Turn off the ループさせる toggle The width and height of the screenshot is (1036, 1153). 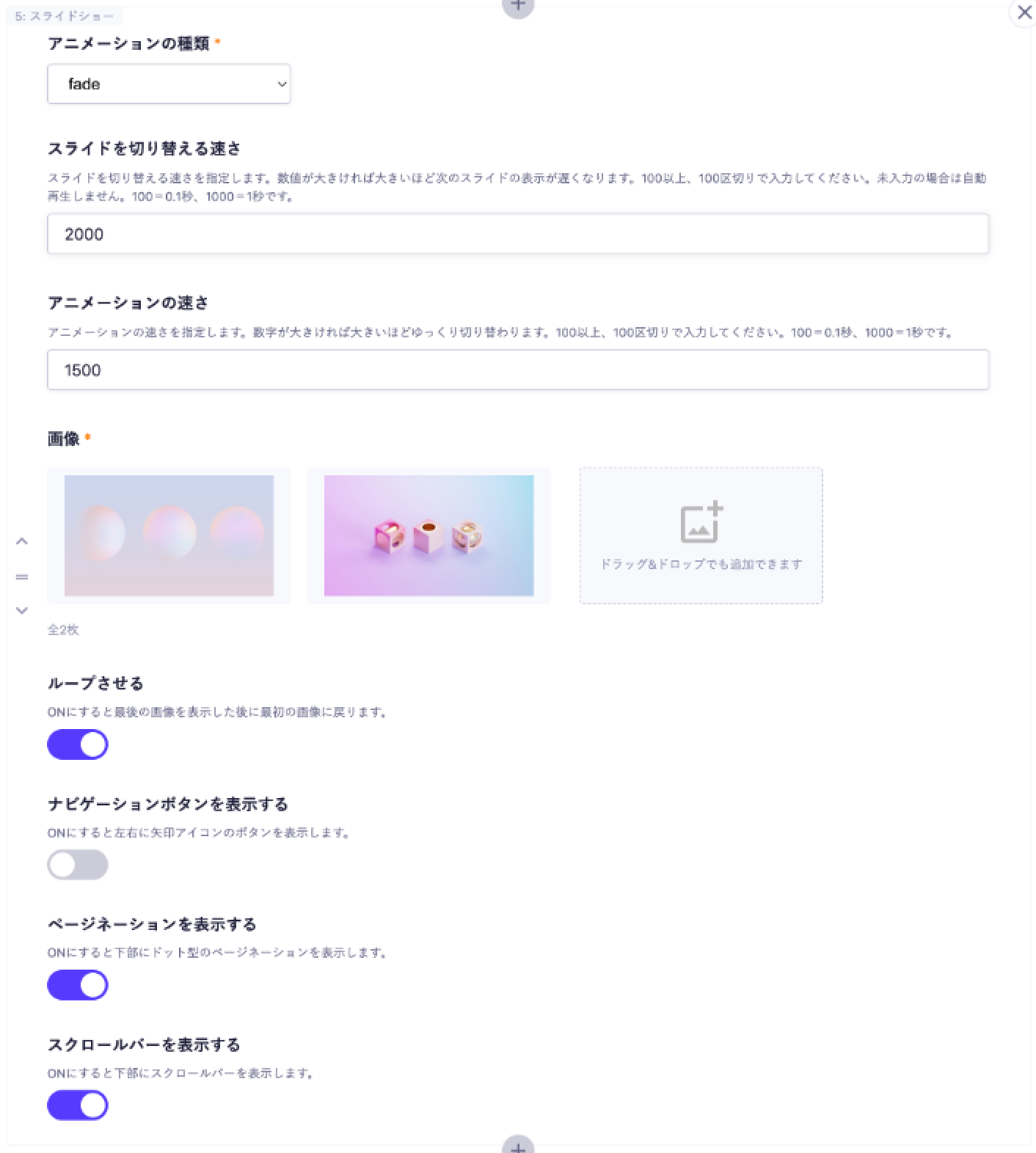78,744
